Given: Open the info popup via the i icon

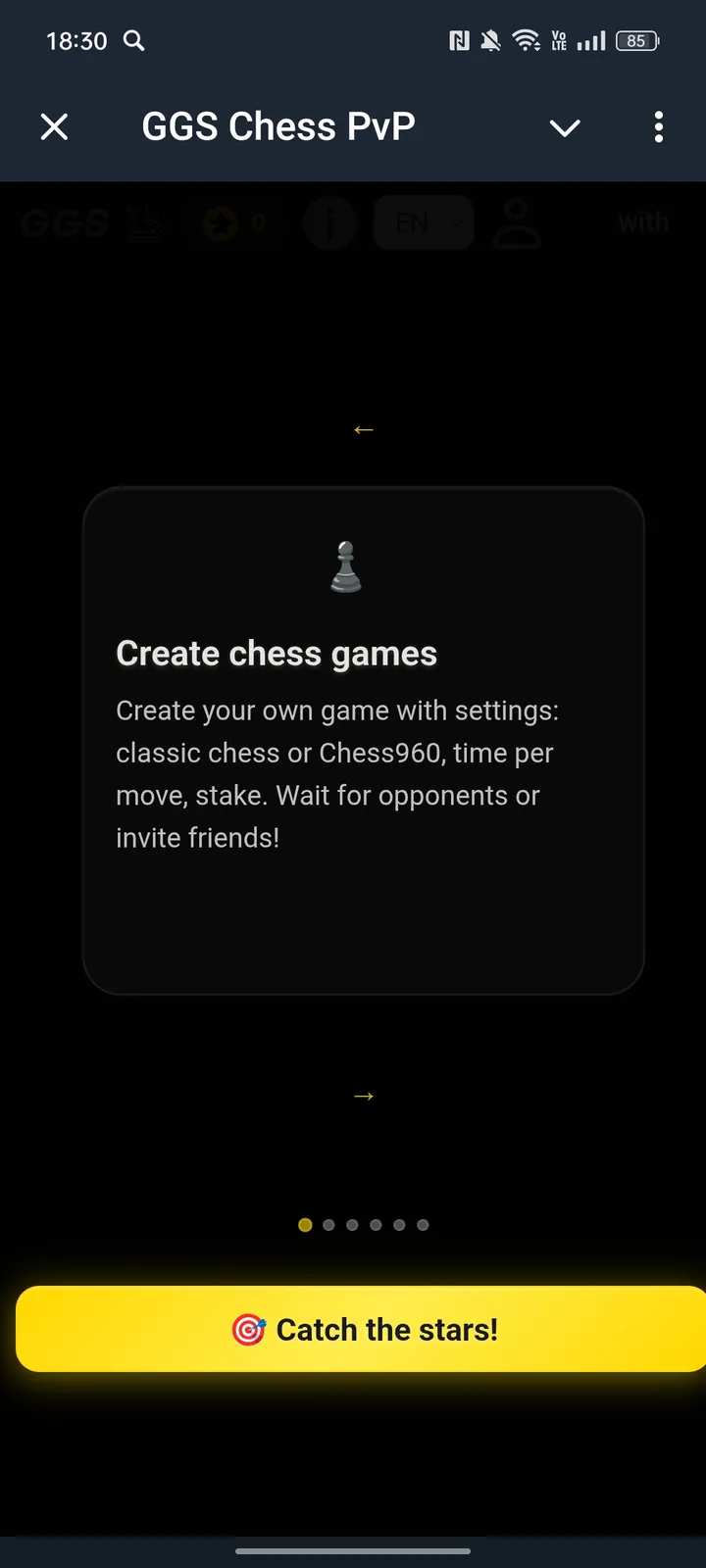Looking at the screenshot, I should [x=330, y=222].
